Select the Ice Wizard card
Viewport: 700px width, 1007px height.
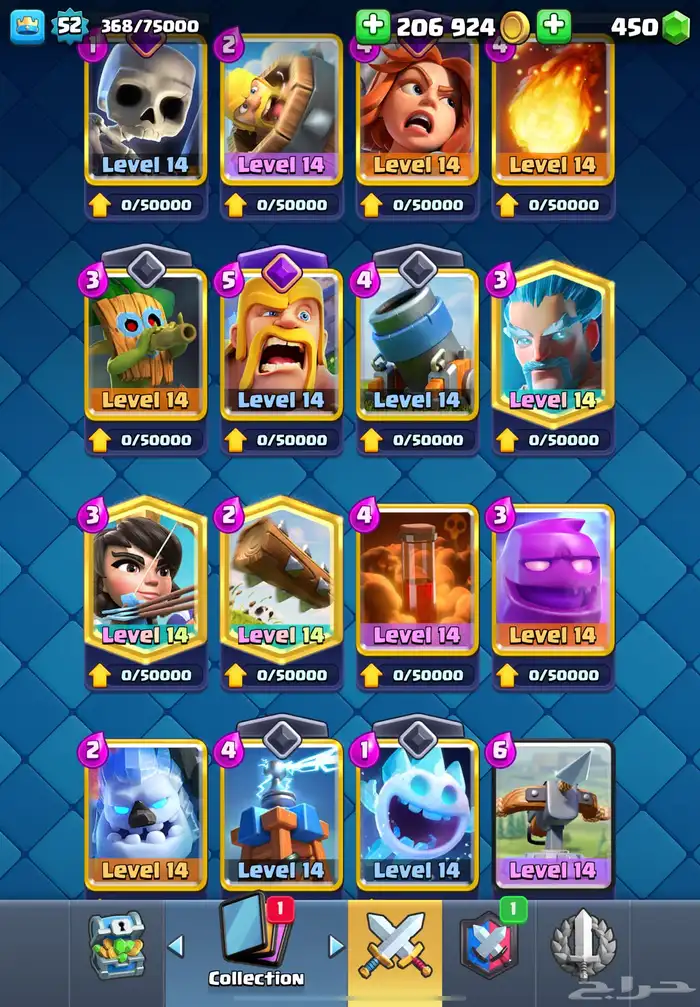(553, 344)
